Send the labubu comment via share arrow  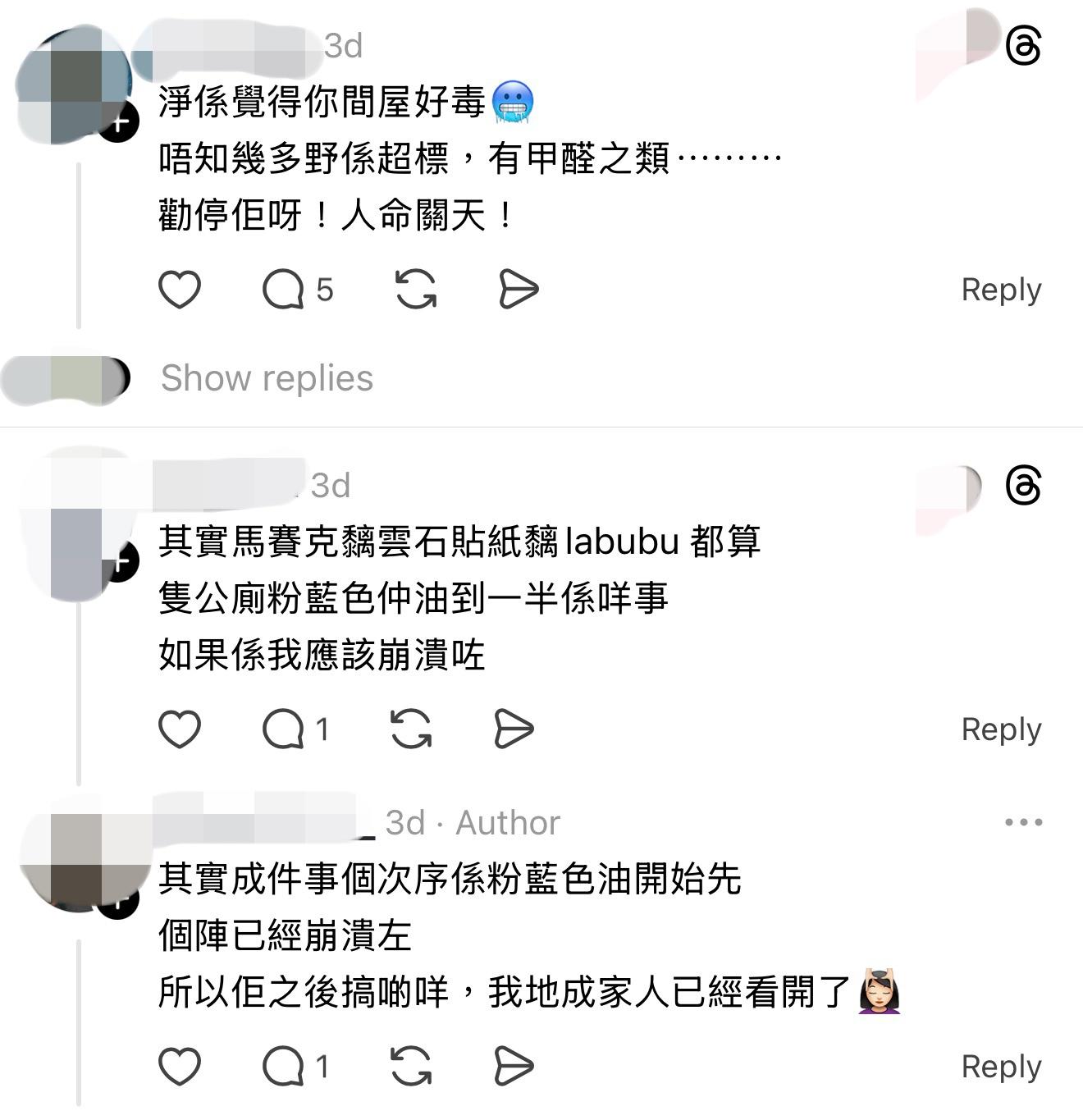click(x=514, y=729)
